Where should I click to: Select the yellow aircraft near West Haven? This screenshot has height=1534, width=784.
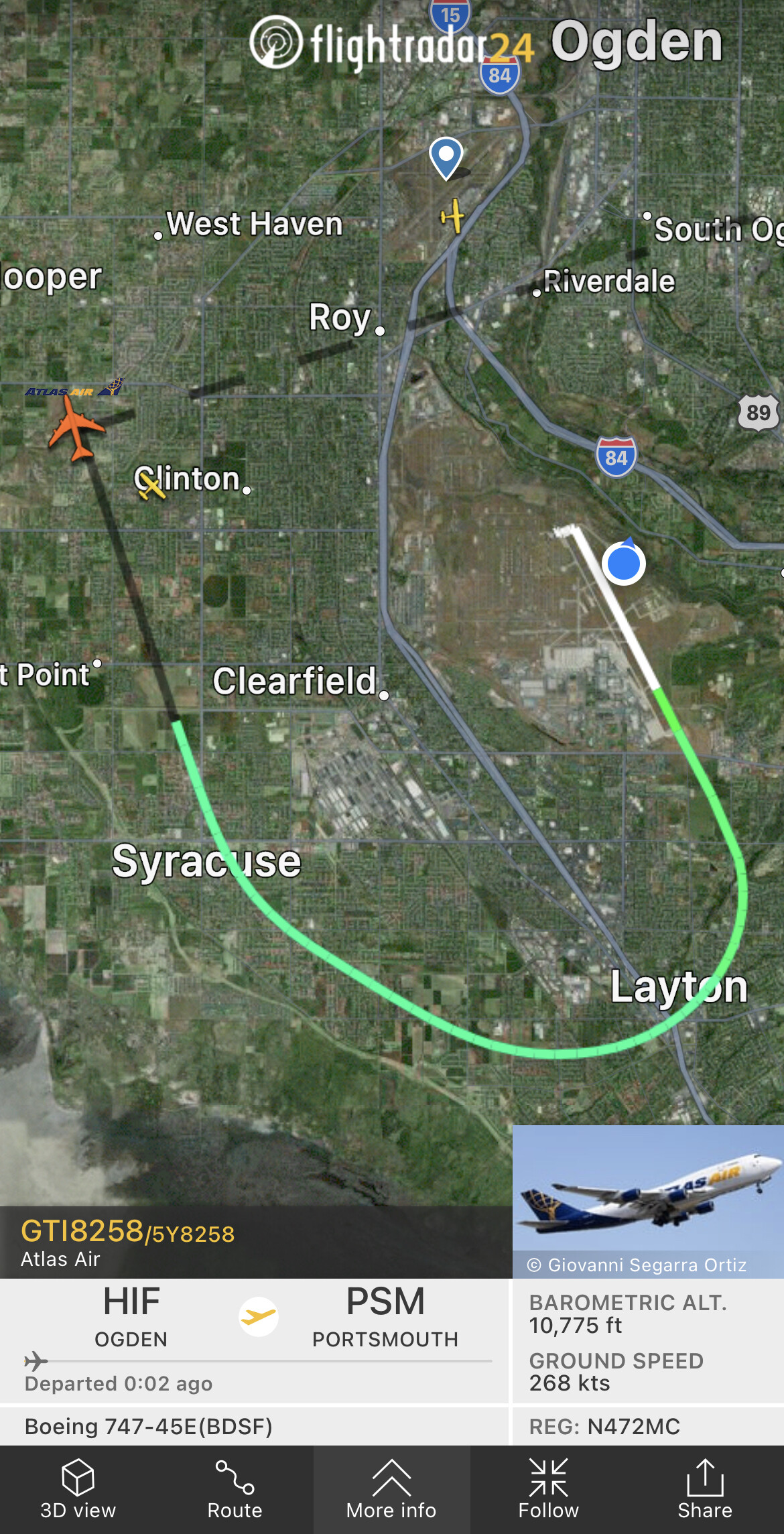point(453,216)
